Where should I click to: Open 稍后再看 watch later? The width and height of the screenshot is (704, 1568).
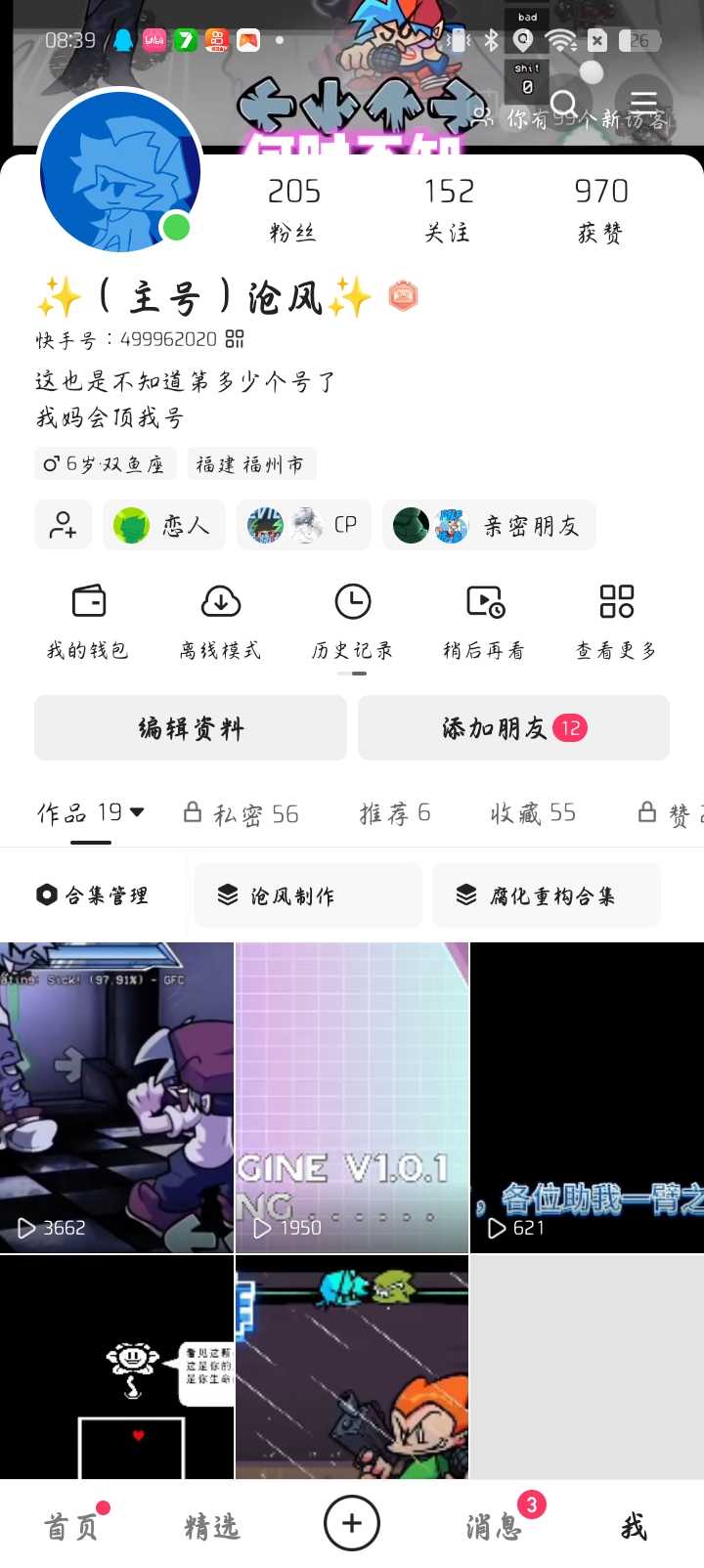pyautogui.click(x=484, y=622)
